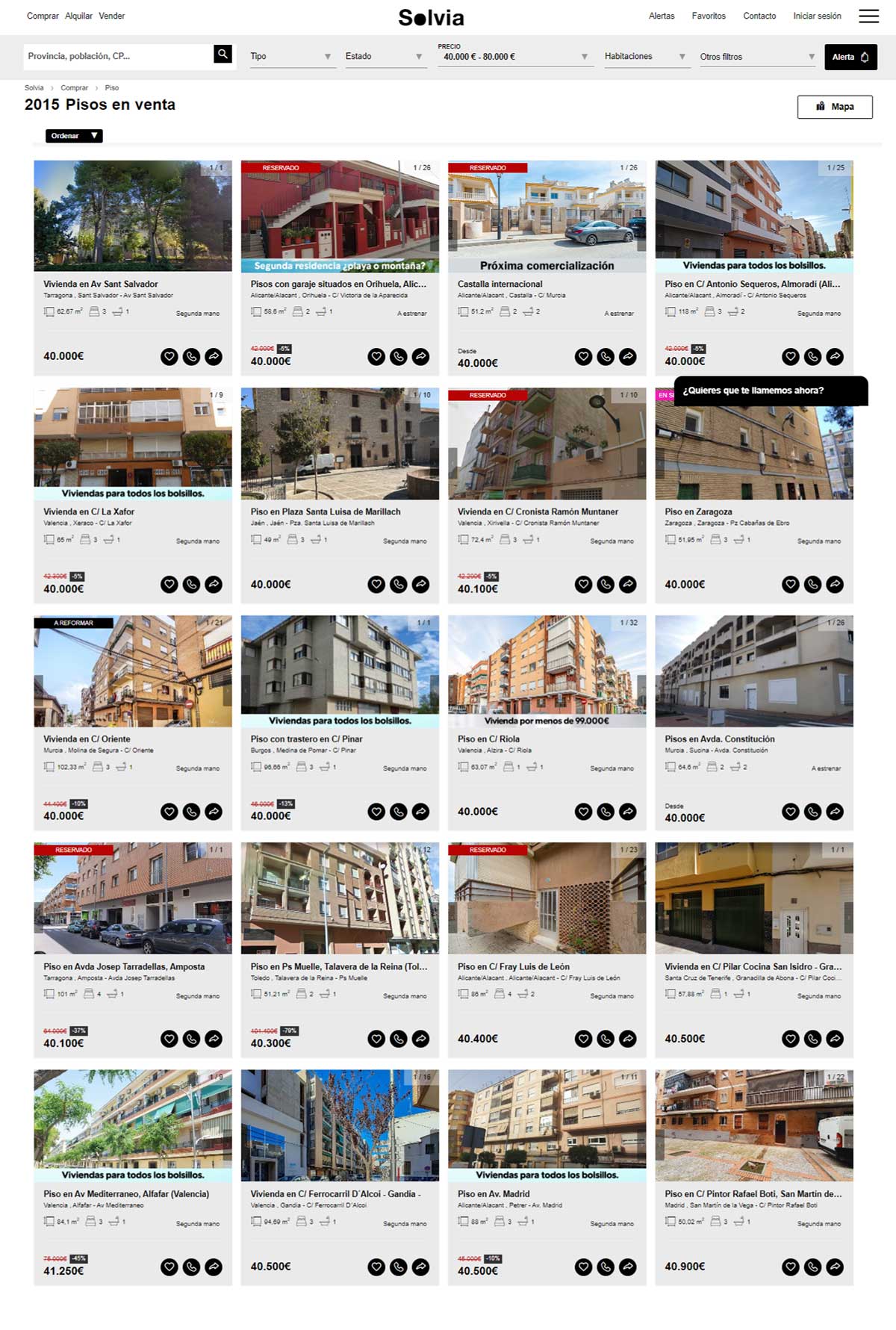Expand the Habitaciones dropdown

pyautogui.click(x=646, y=55)
